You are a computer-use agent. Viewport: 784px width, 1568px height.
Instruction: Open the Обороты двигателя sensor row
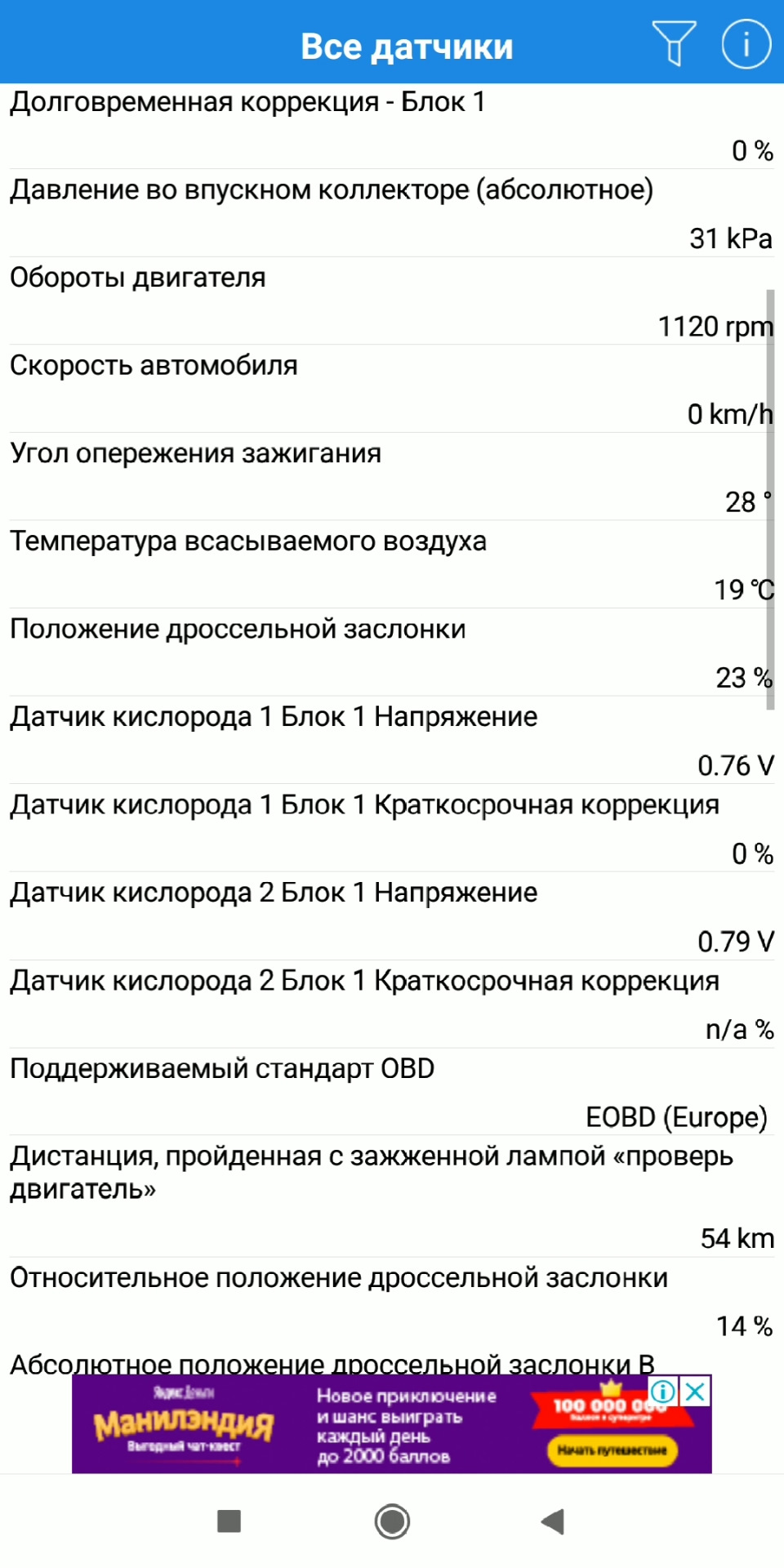tap(392, 301)
